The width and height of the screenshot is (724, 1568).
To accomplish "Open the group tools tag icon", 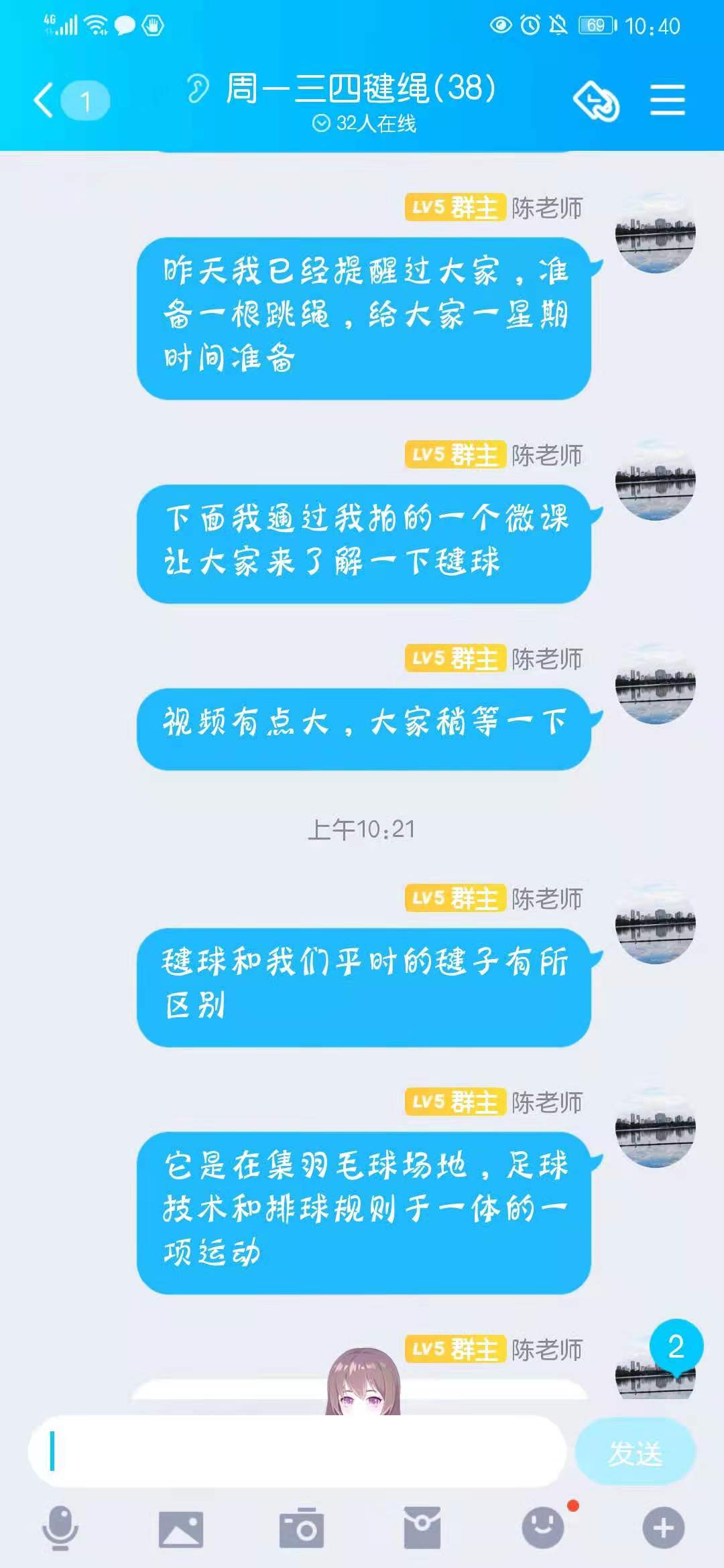I will pyautogui.click(x=596, y=101).
